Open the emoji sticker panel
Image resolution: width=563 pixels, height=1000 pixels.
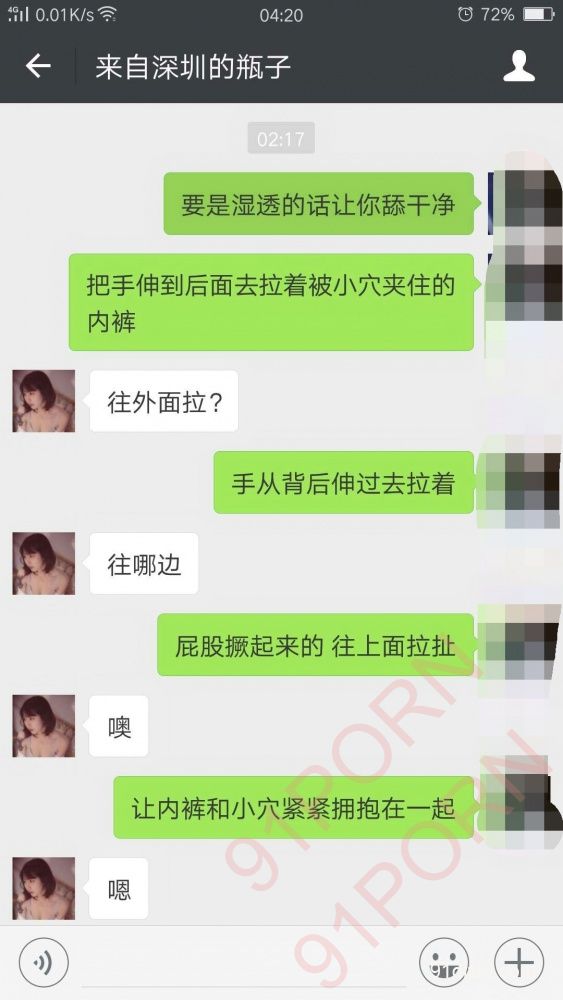[444, 962]
